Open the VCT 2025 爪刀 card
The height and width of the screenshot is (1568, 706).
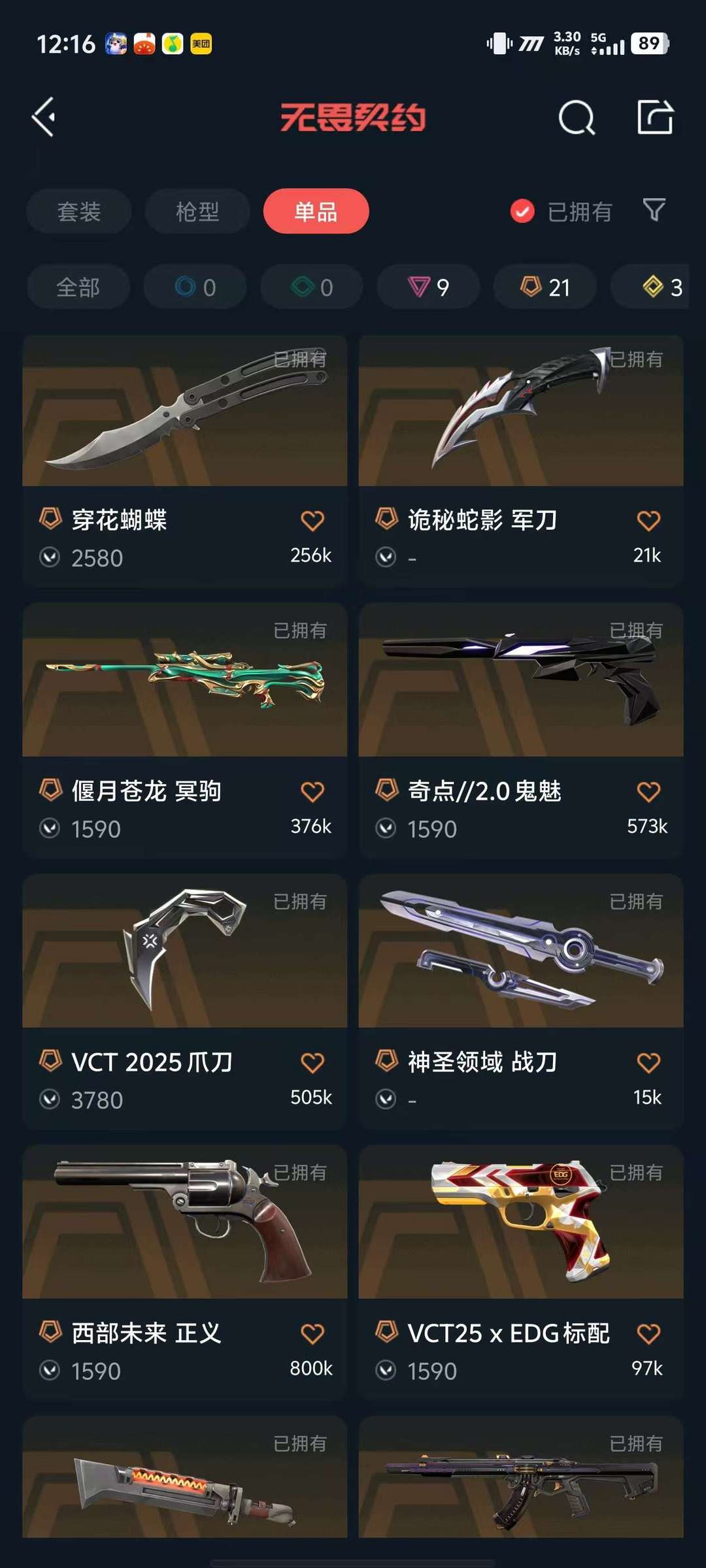(185, 1002)
